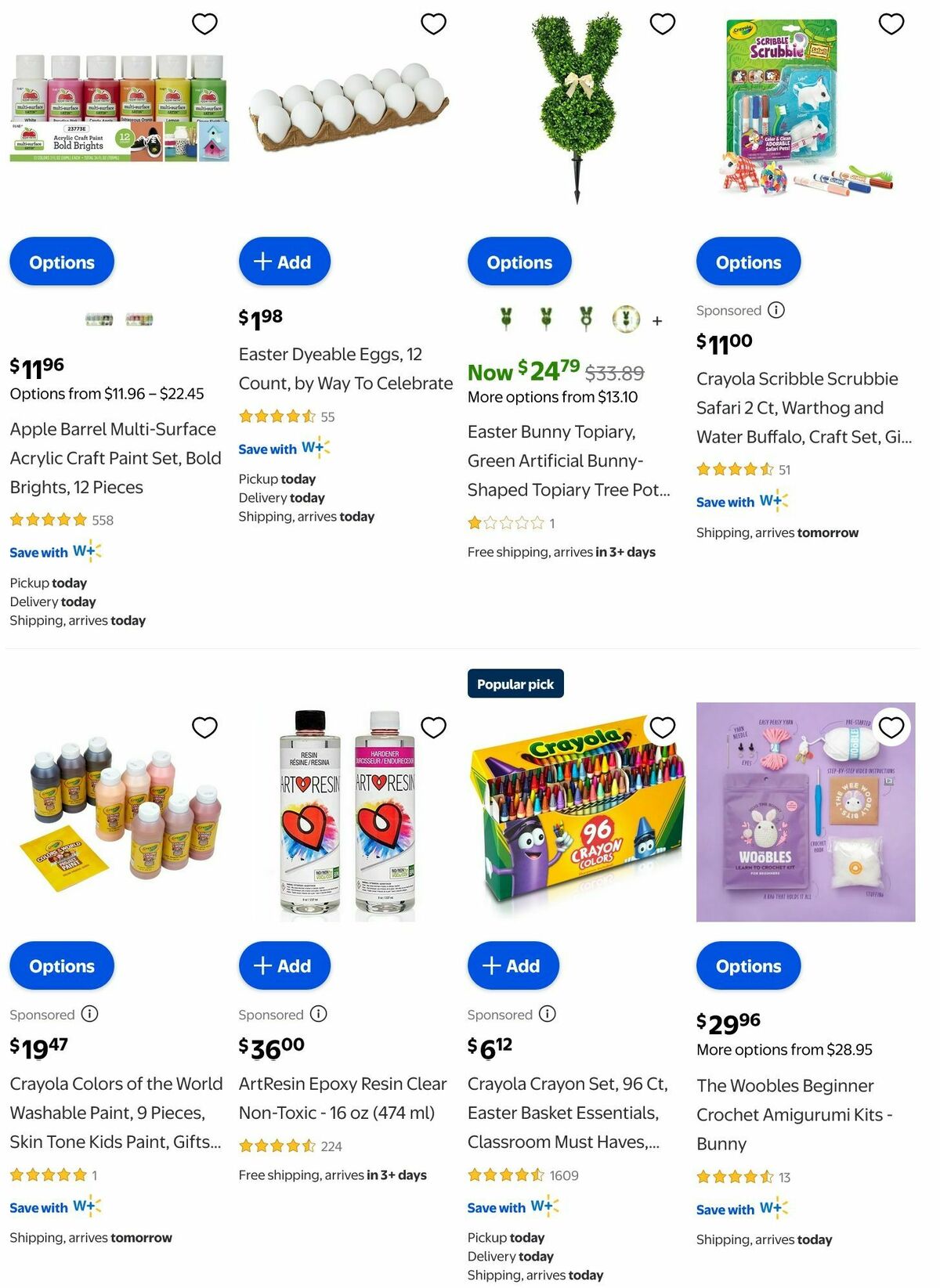Favorite the Apple Barrel paint set
The width and height of the screenshot is (940, 1288).
[204, 24]
